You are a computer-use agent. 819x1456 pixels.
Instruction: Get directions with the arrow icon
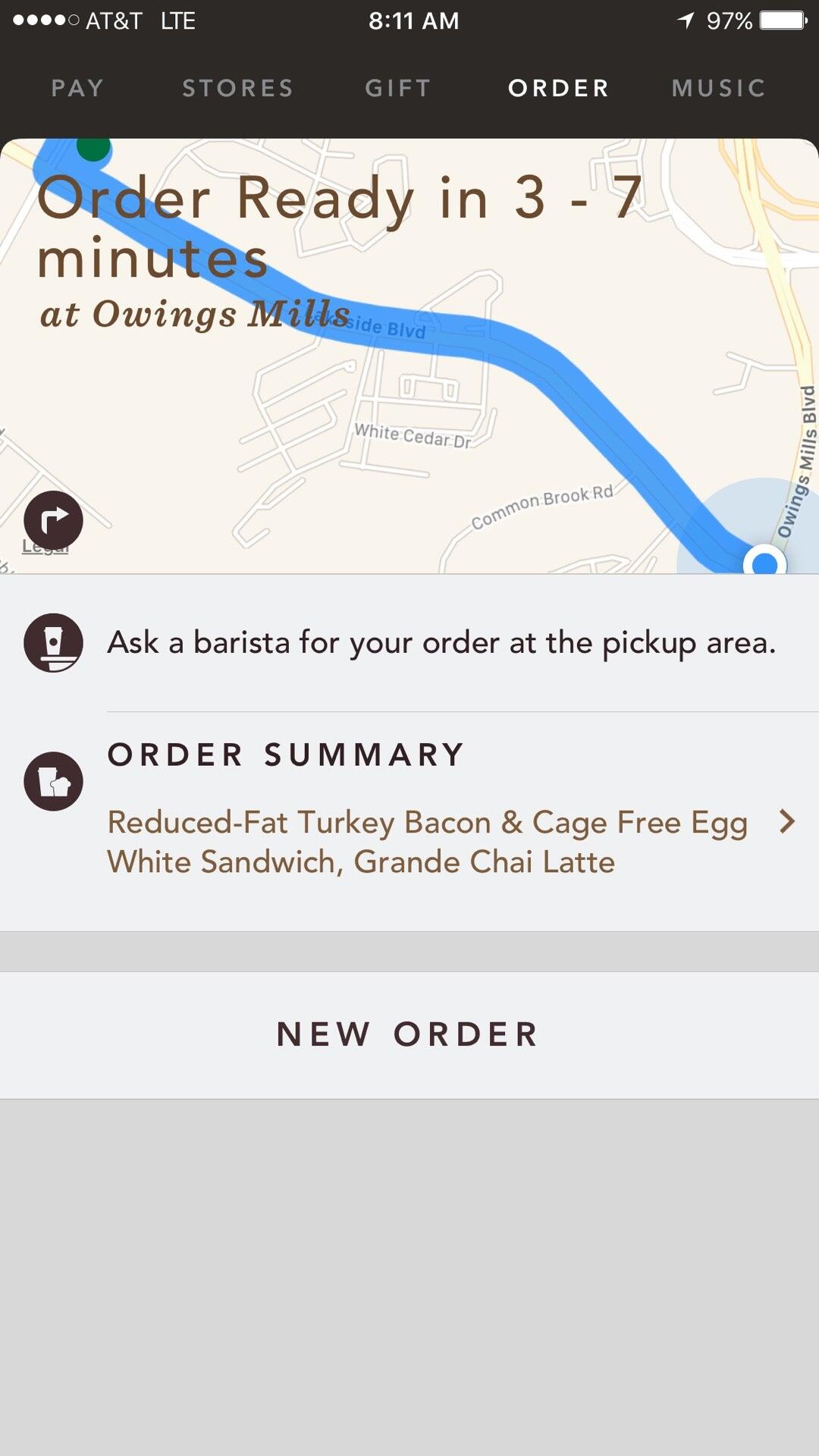[x=53, y=520]
